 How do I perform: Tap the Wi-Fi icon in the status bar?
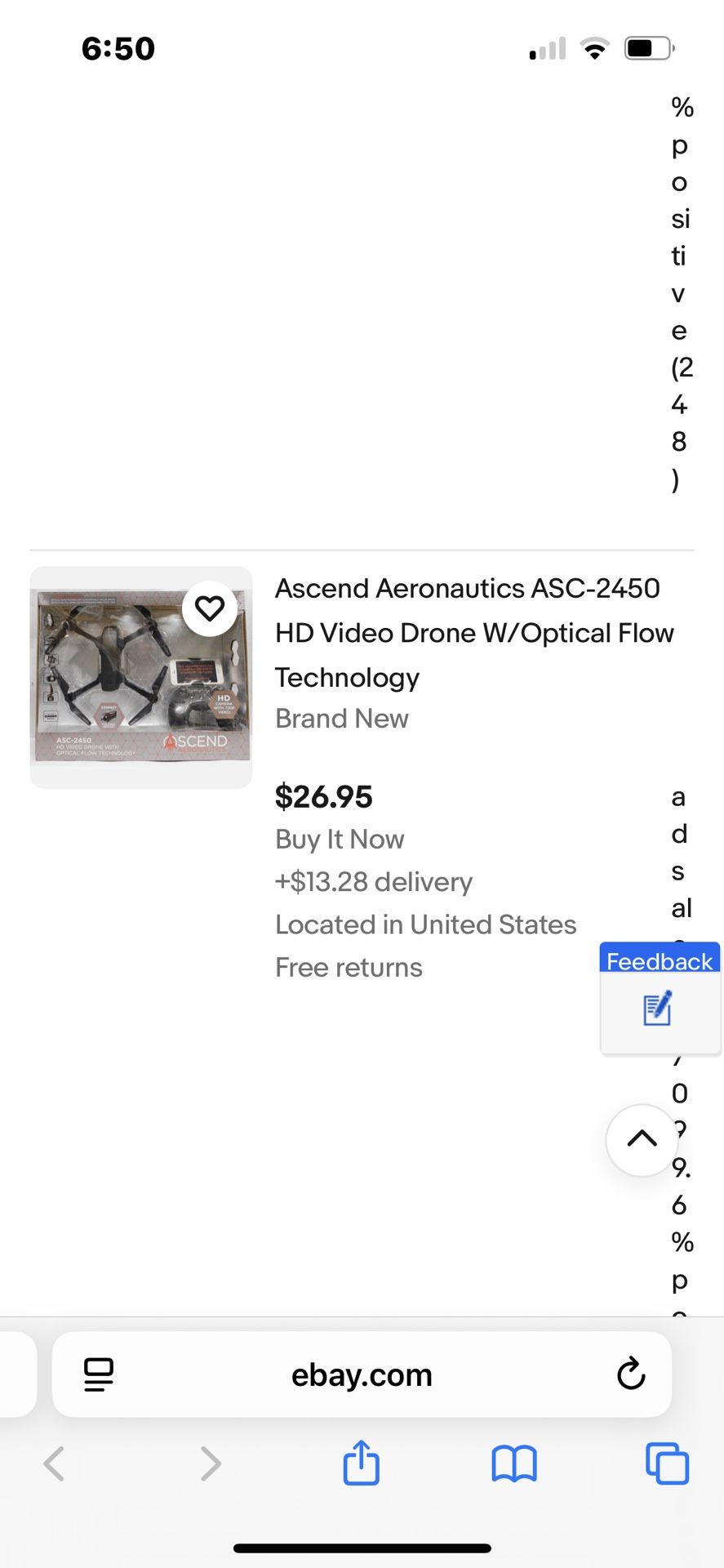tap(596, 47)
